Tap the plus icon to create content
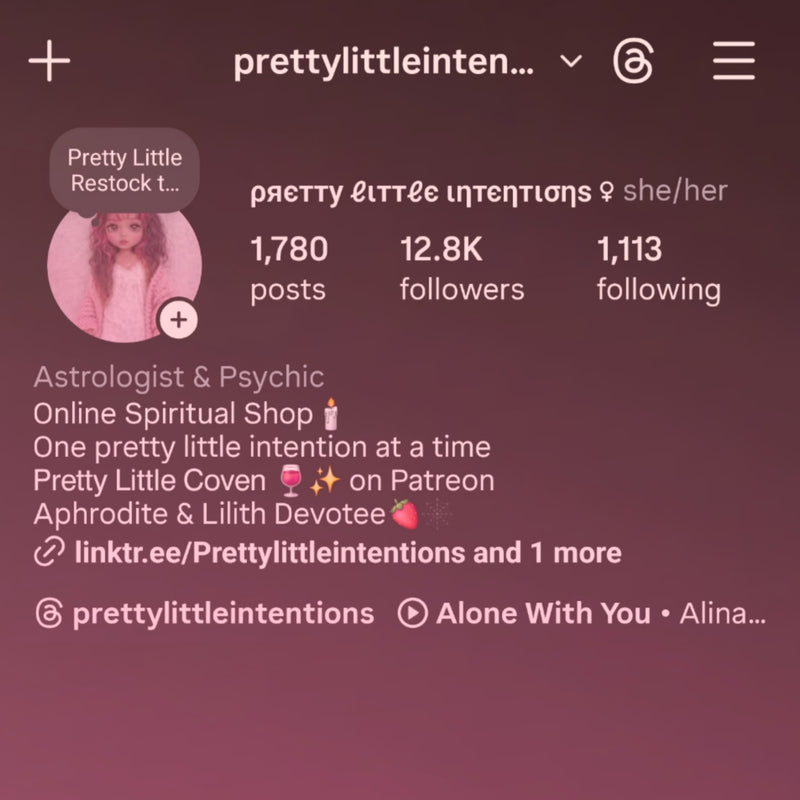The image size is (800, 800). tap(49, 62)
